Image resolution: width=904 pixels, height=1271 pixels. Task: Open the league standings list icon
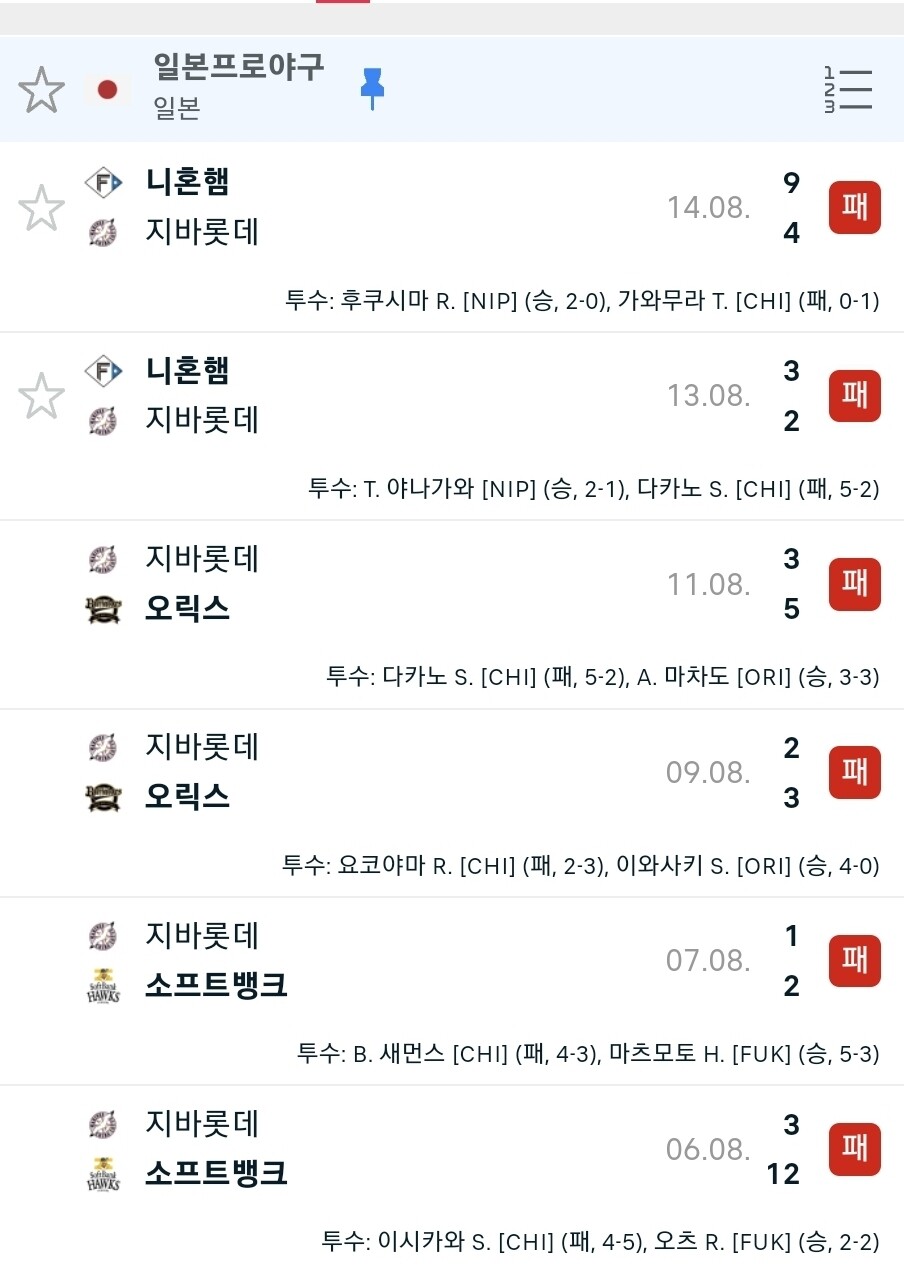[848, 90]
